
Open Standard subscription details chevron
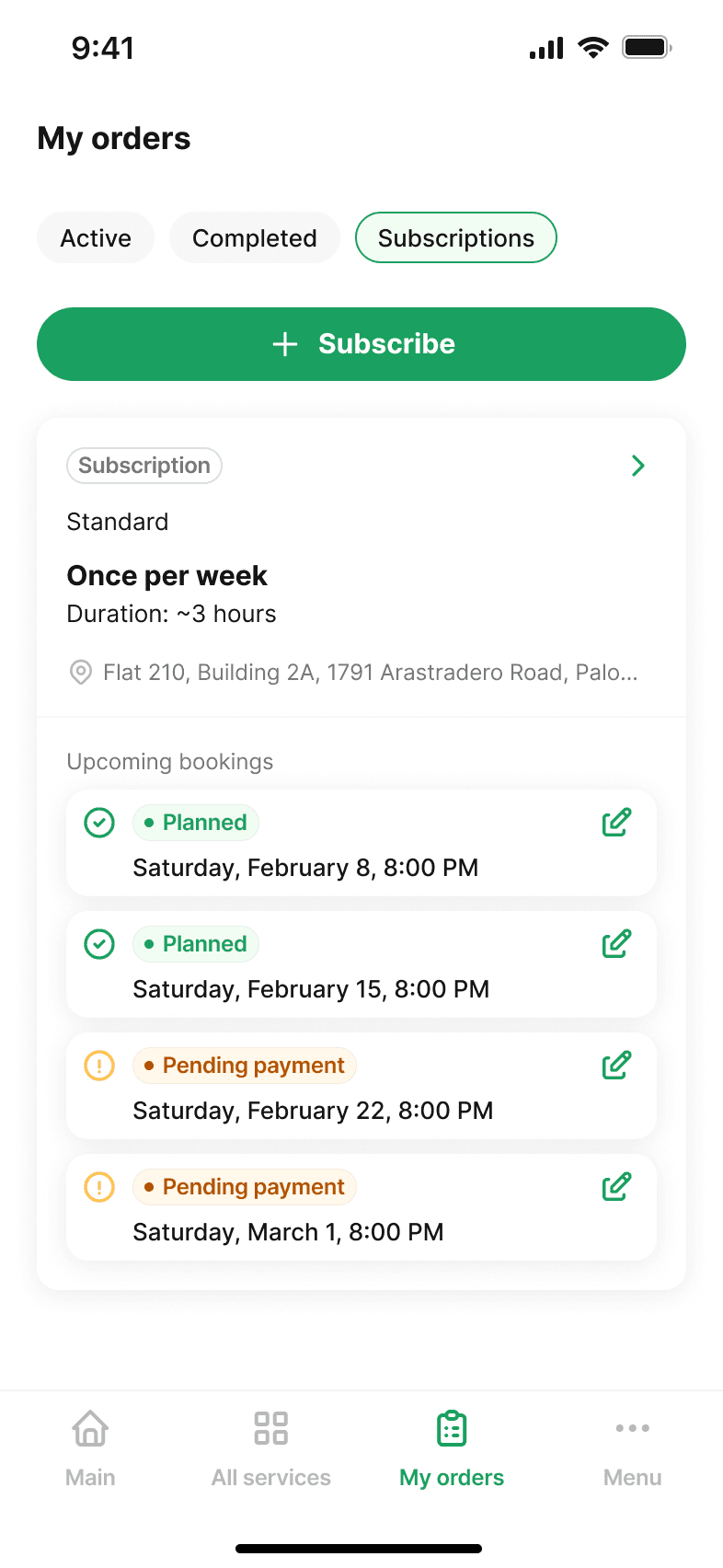click(x=637, y=466)
